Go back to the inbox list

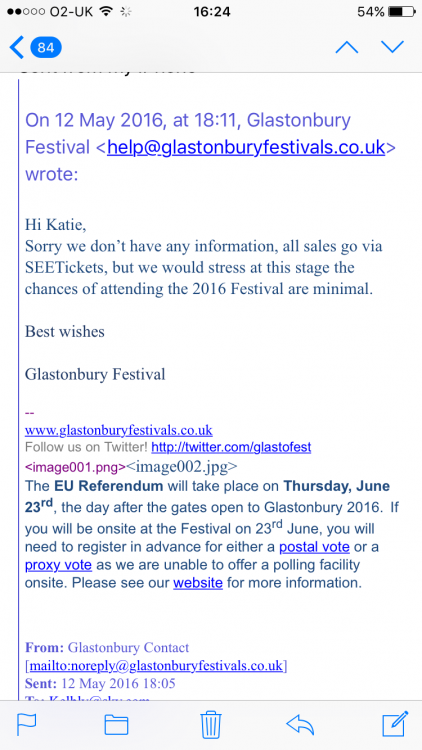point(35,47)
